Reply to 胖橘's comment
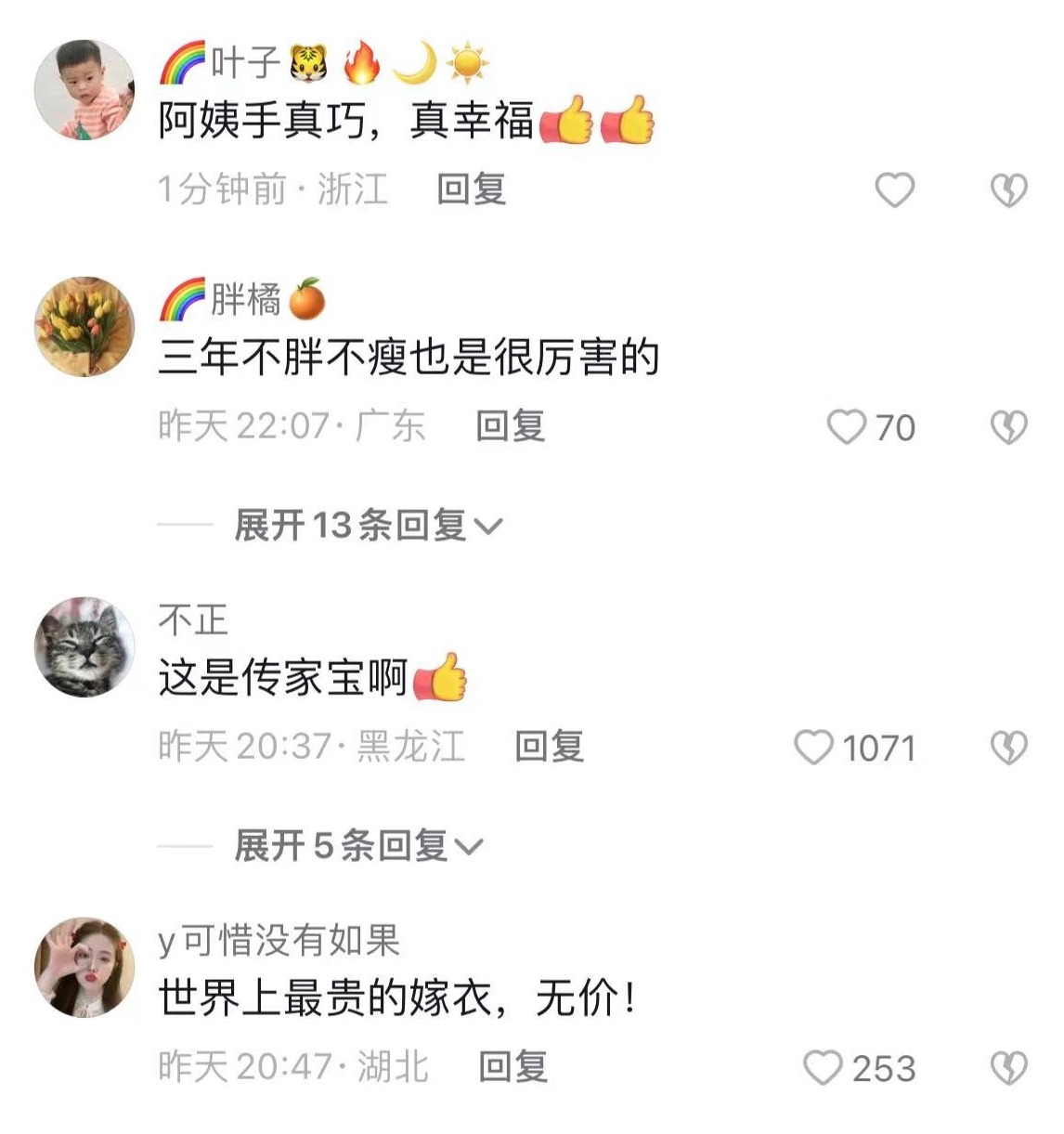The image size is (1064, 1134). point(510,426)
